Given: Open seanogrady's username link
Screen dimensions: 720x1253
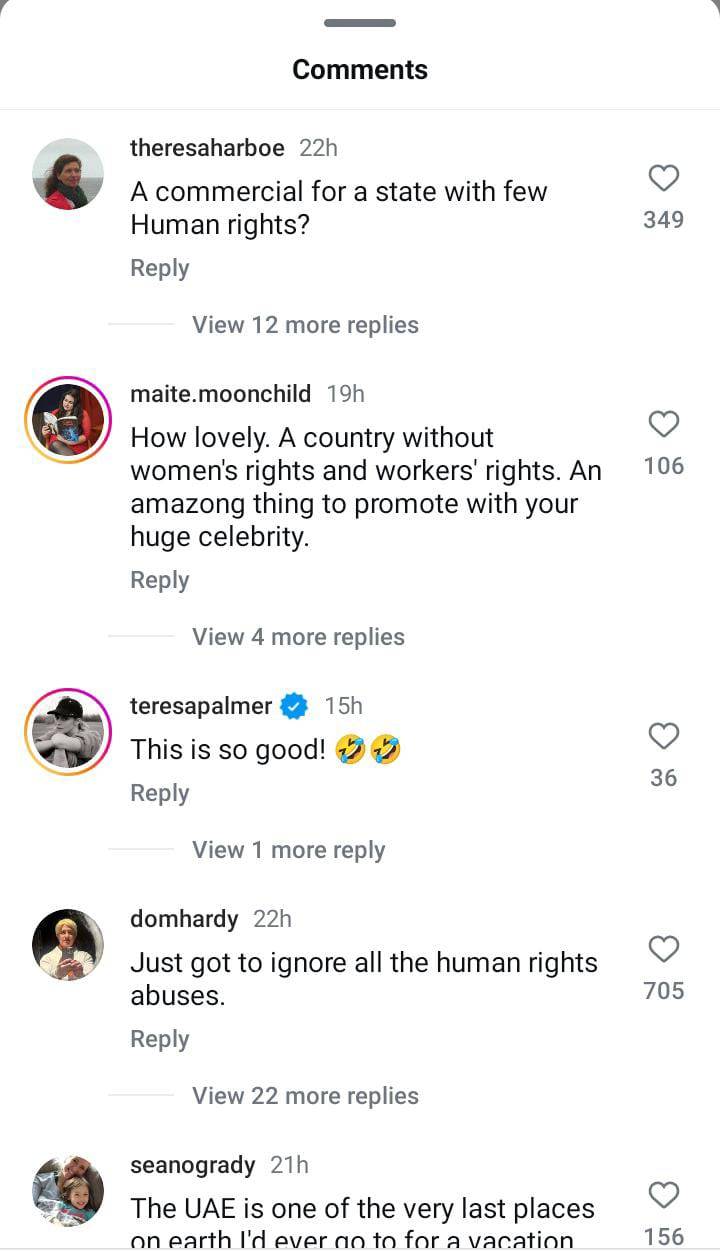Looking at the screenshot, I should tap(192, 1165).
